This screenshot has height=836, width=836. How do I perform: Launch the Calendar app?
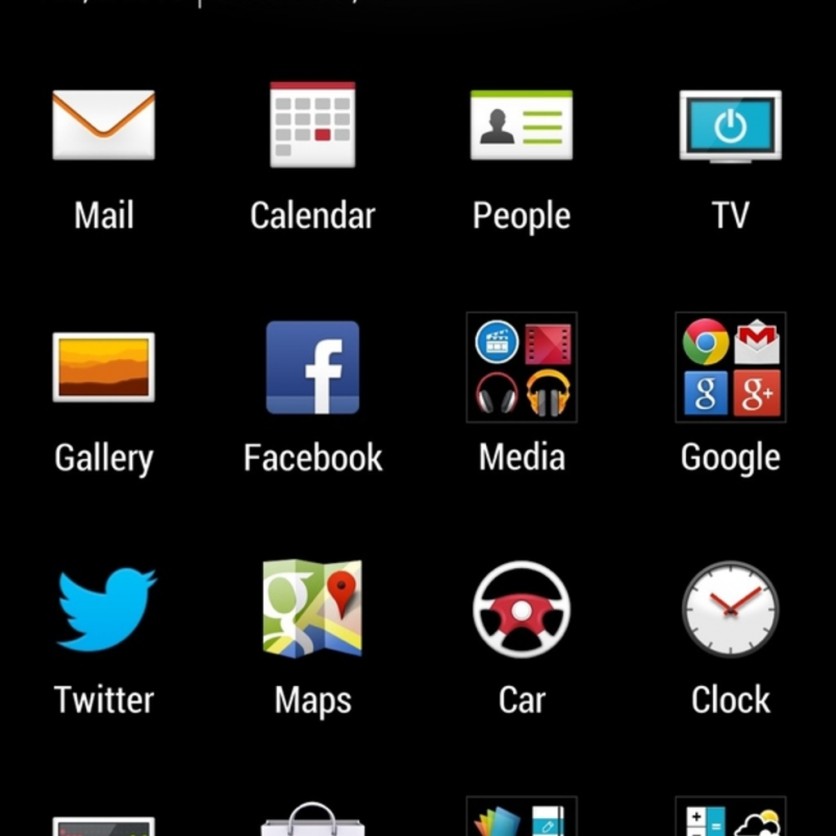[x=313, y=126]
